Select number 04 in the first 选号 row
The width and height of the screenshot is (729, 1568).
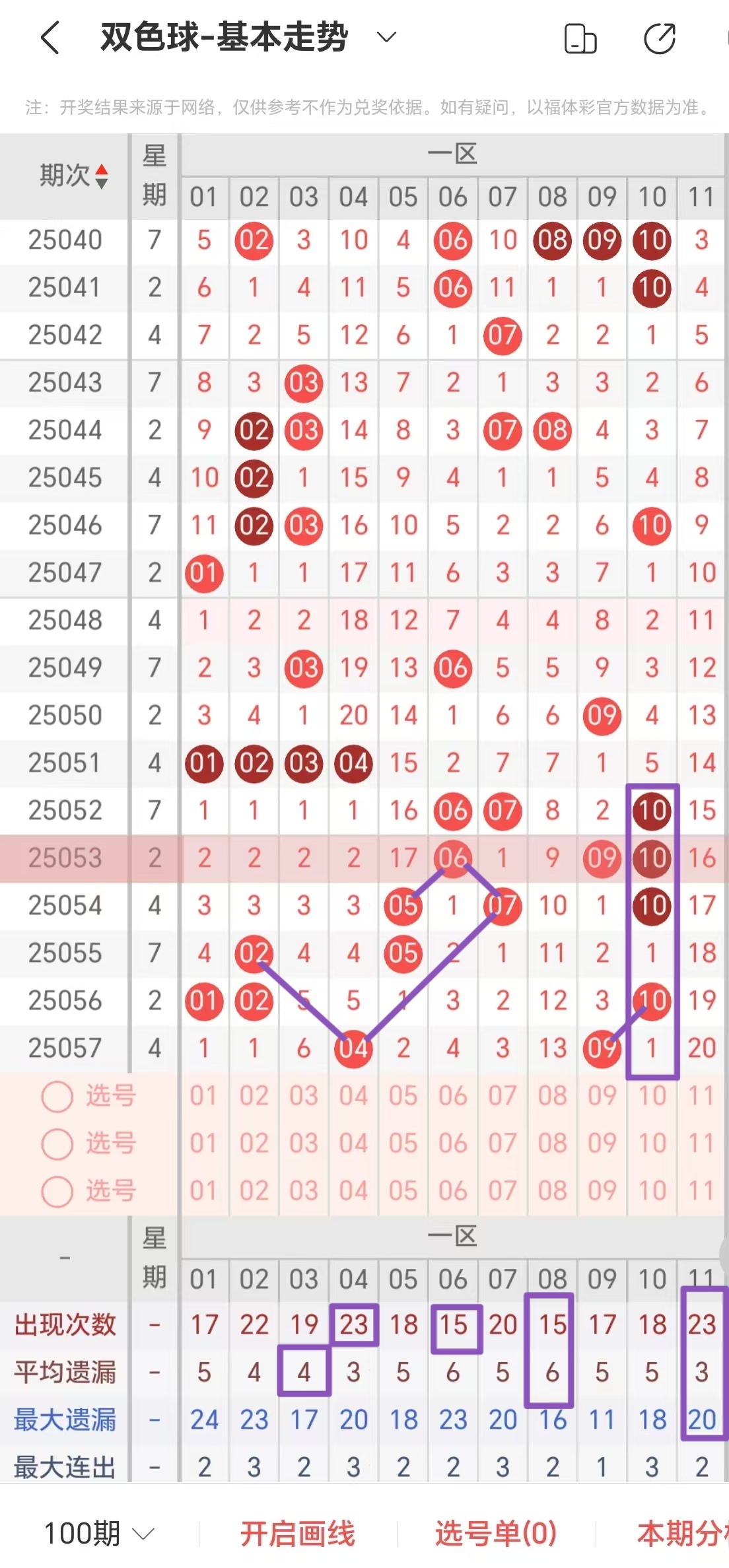[x=353, y=1097]
